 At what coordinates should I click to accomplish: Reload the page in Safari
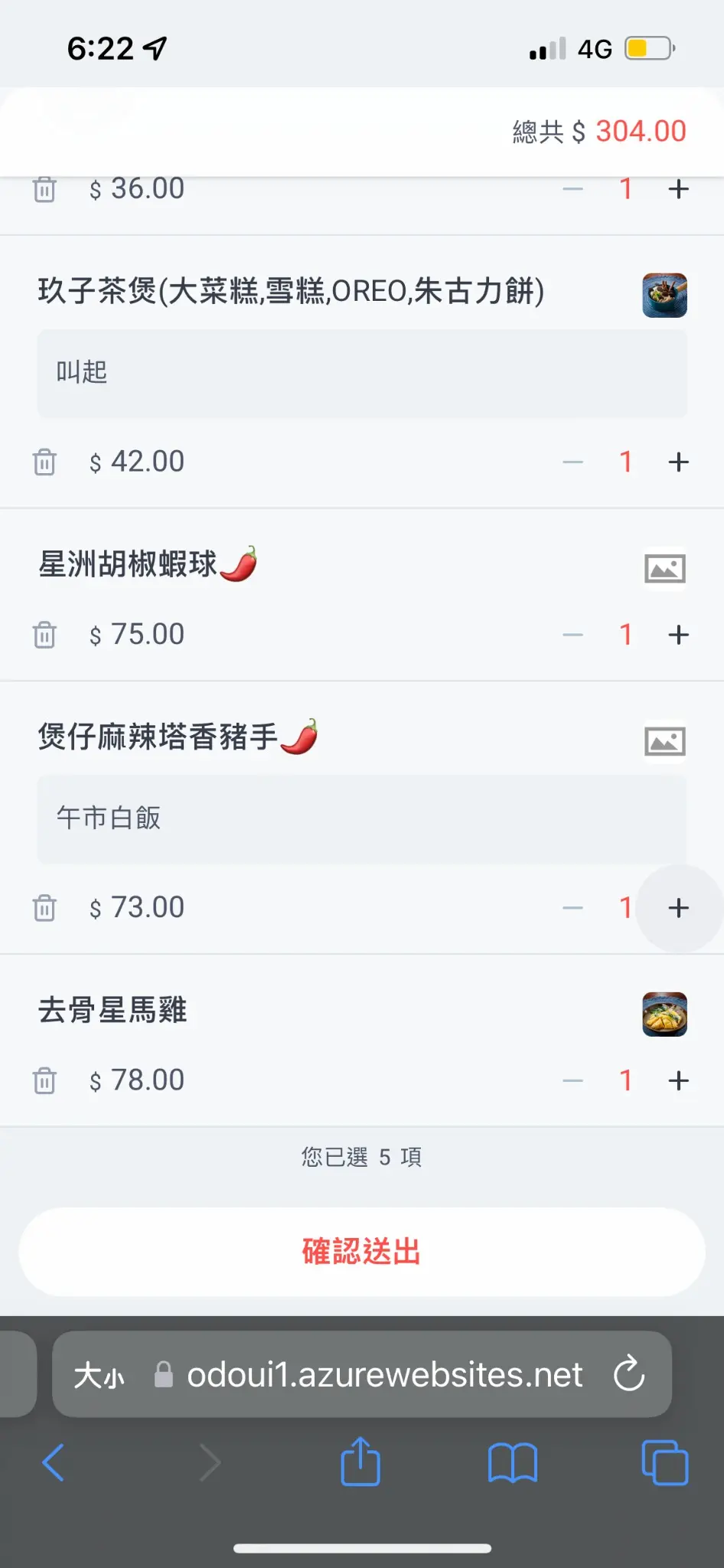[x=629, y=1374]
